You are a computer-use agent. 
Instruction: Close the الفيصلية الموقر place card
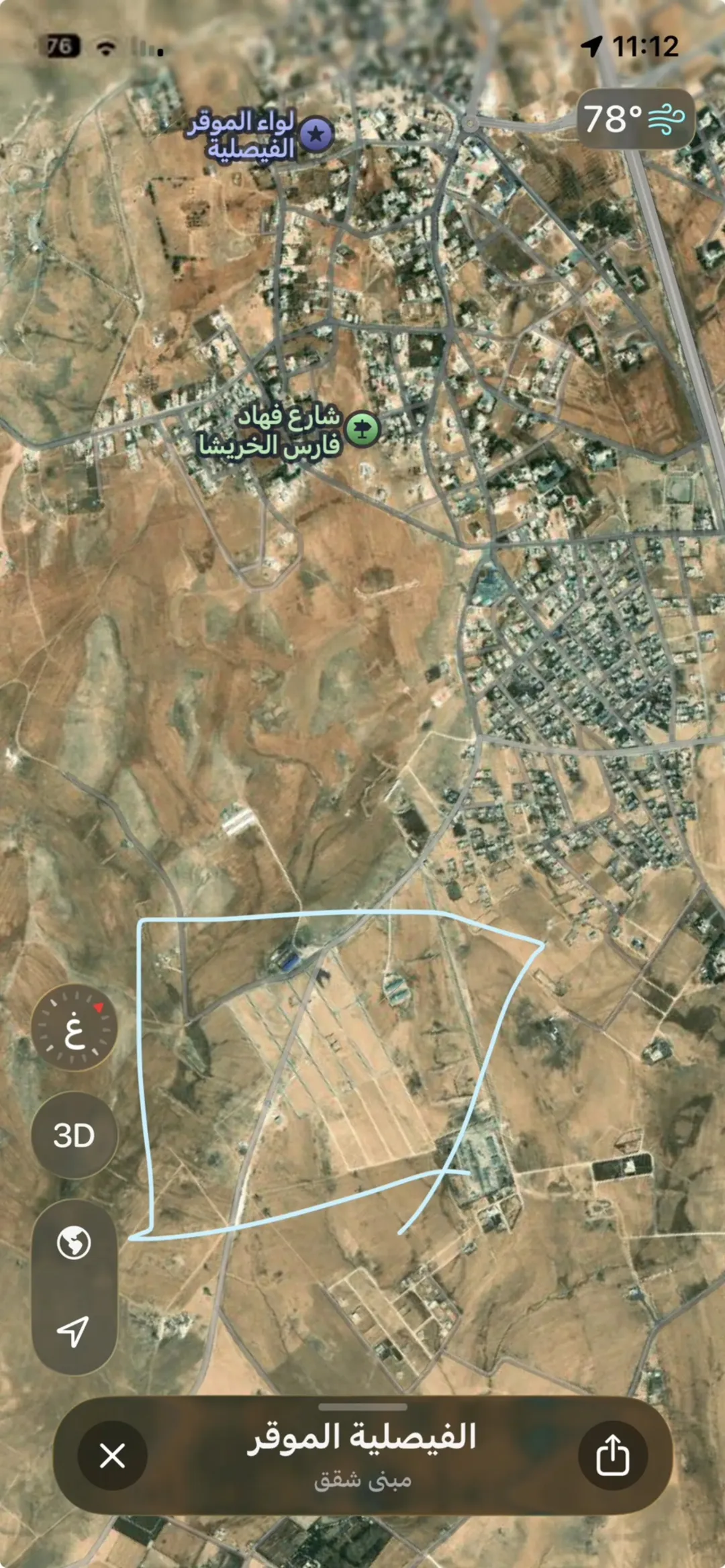112,1455
